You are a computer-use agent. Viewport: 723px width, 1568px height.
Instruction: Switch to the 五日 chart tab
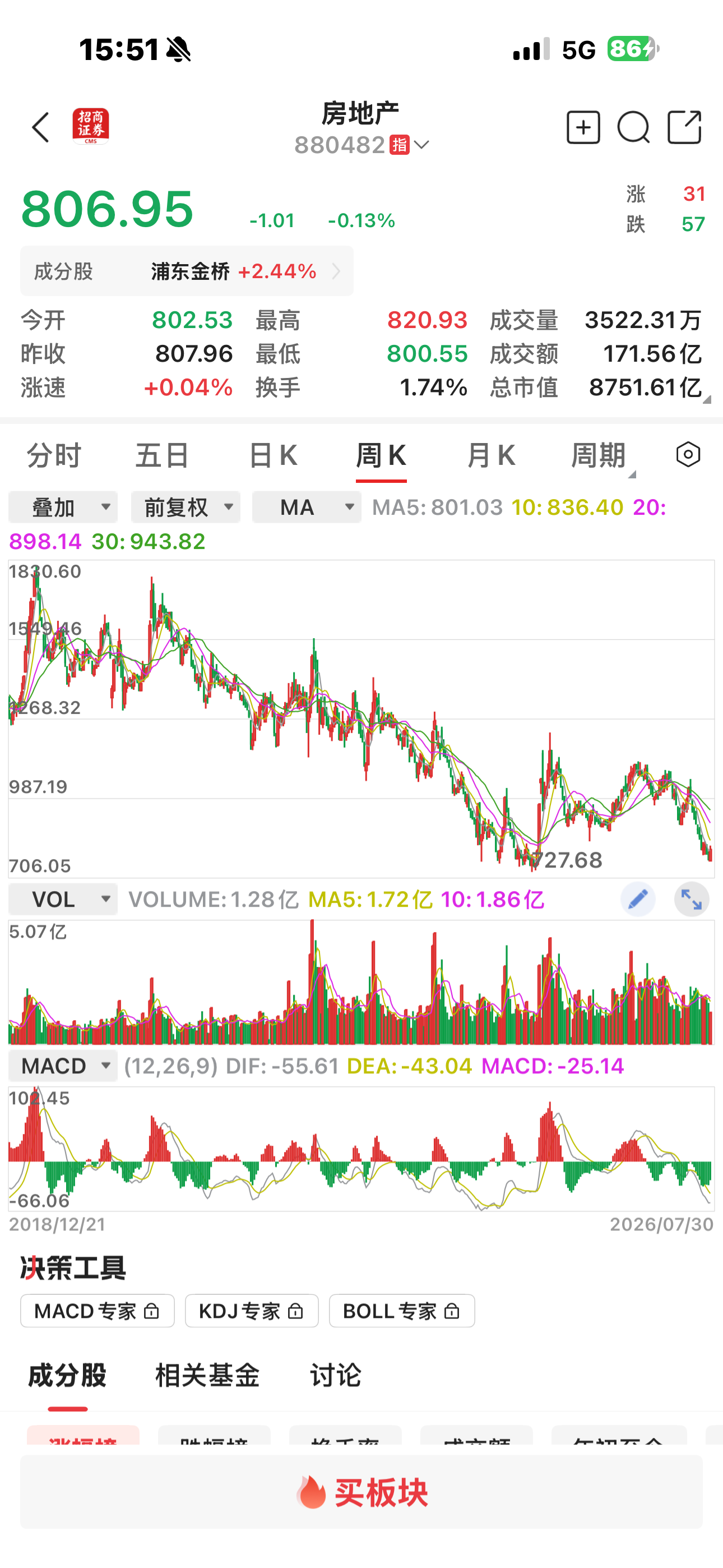[163, 455]
